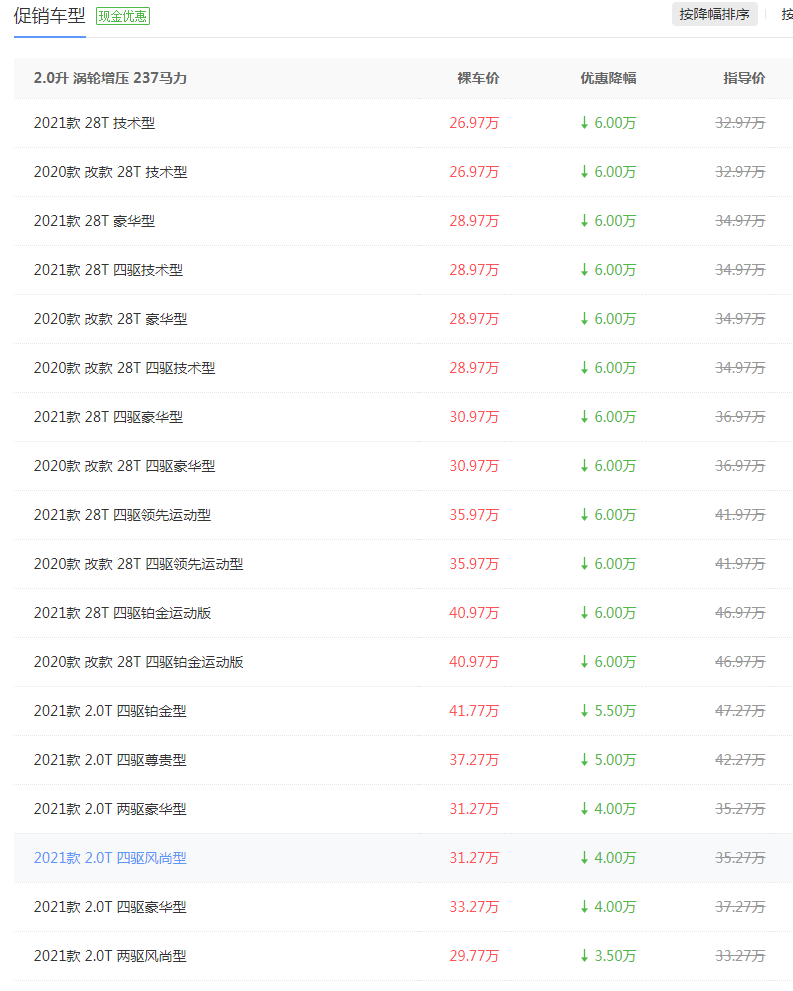Tap the 2021款 28T 四驱技术型 model
Screen dimensions: 793x991
point(108,270)
